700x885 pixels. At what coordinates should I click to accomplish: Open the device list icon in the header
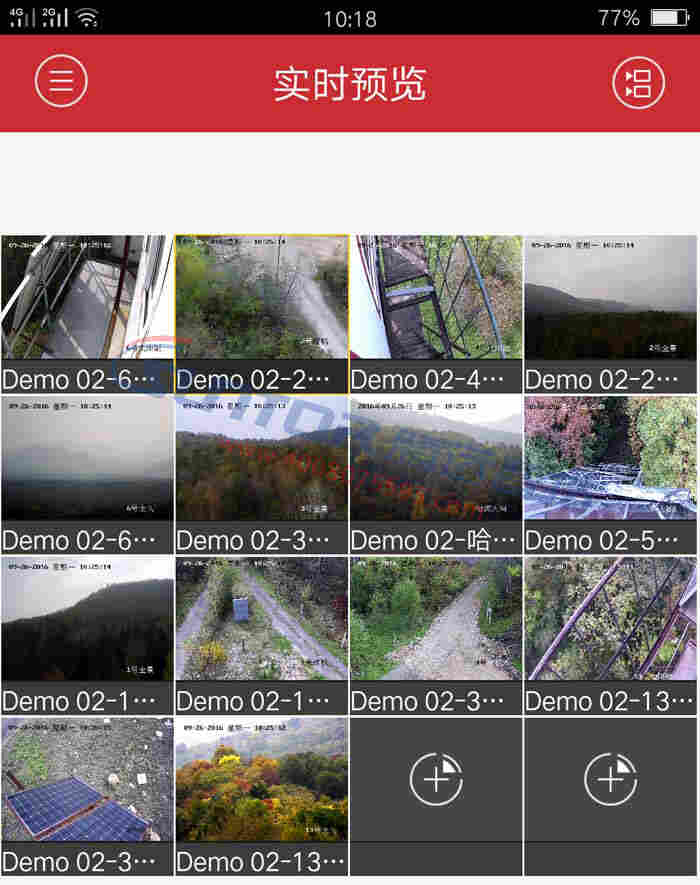tap(637, 81)
